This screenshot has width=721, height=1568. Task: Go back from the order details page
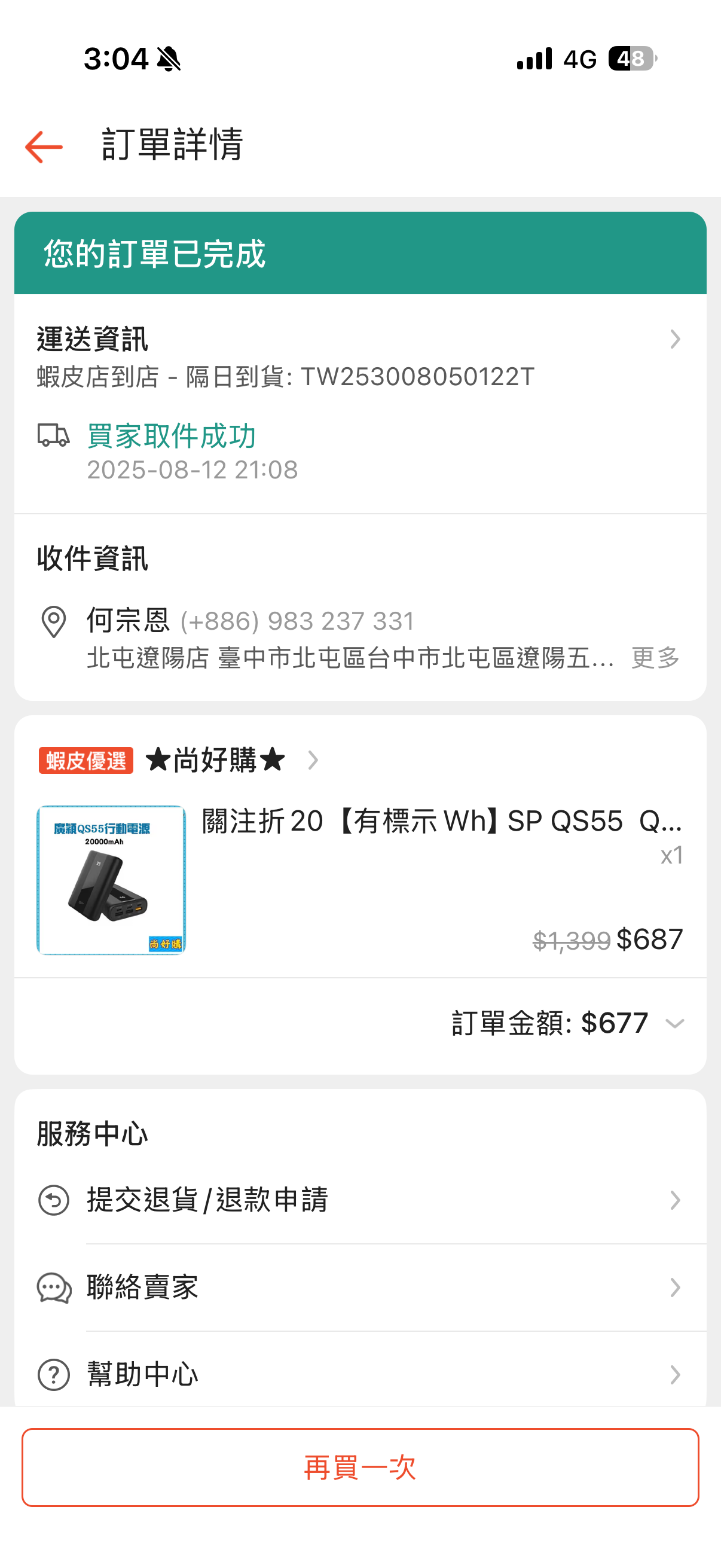[44, 147]
